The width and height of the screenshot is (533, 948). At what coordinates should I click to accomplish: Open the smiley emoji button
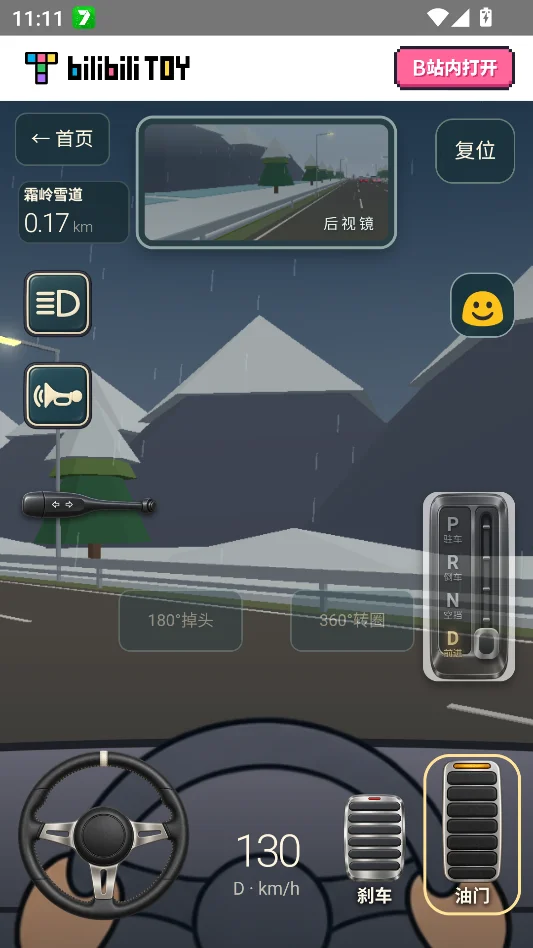coord(482,305)
